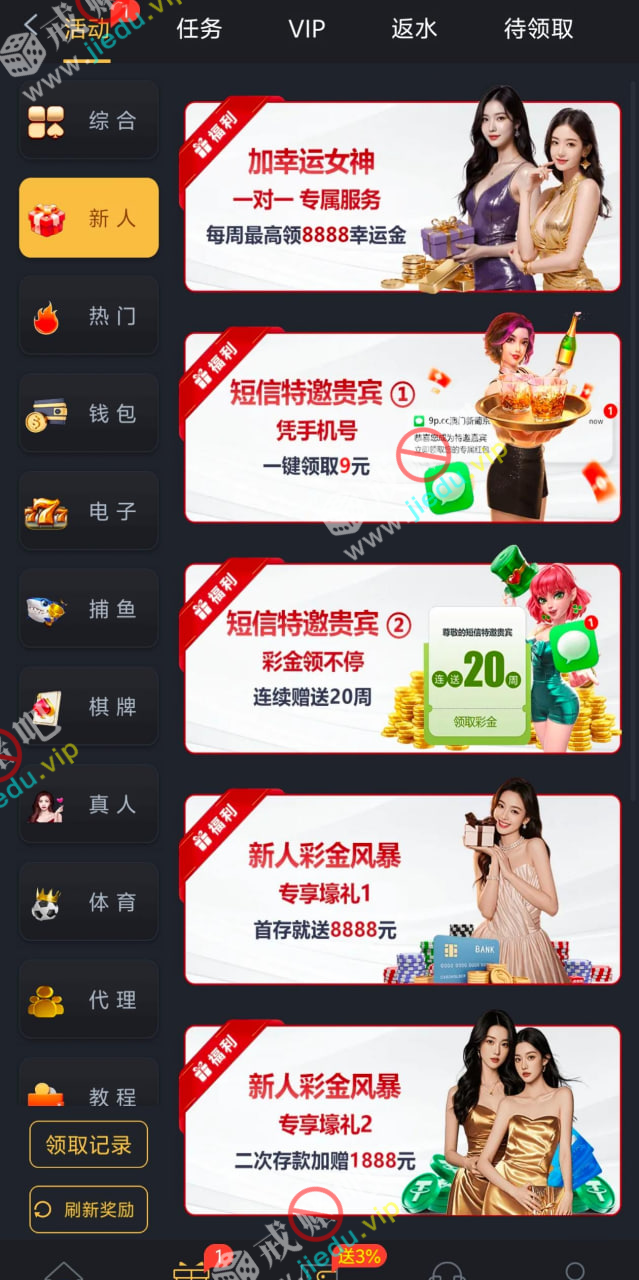Open the 加幸运女神 promotion banner

[402, 197]
